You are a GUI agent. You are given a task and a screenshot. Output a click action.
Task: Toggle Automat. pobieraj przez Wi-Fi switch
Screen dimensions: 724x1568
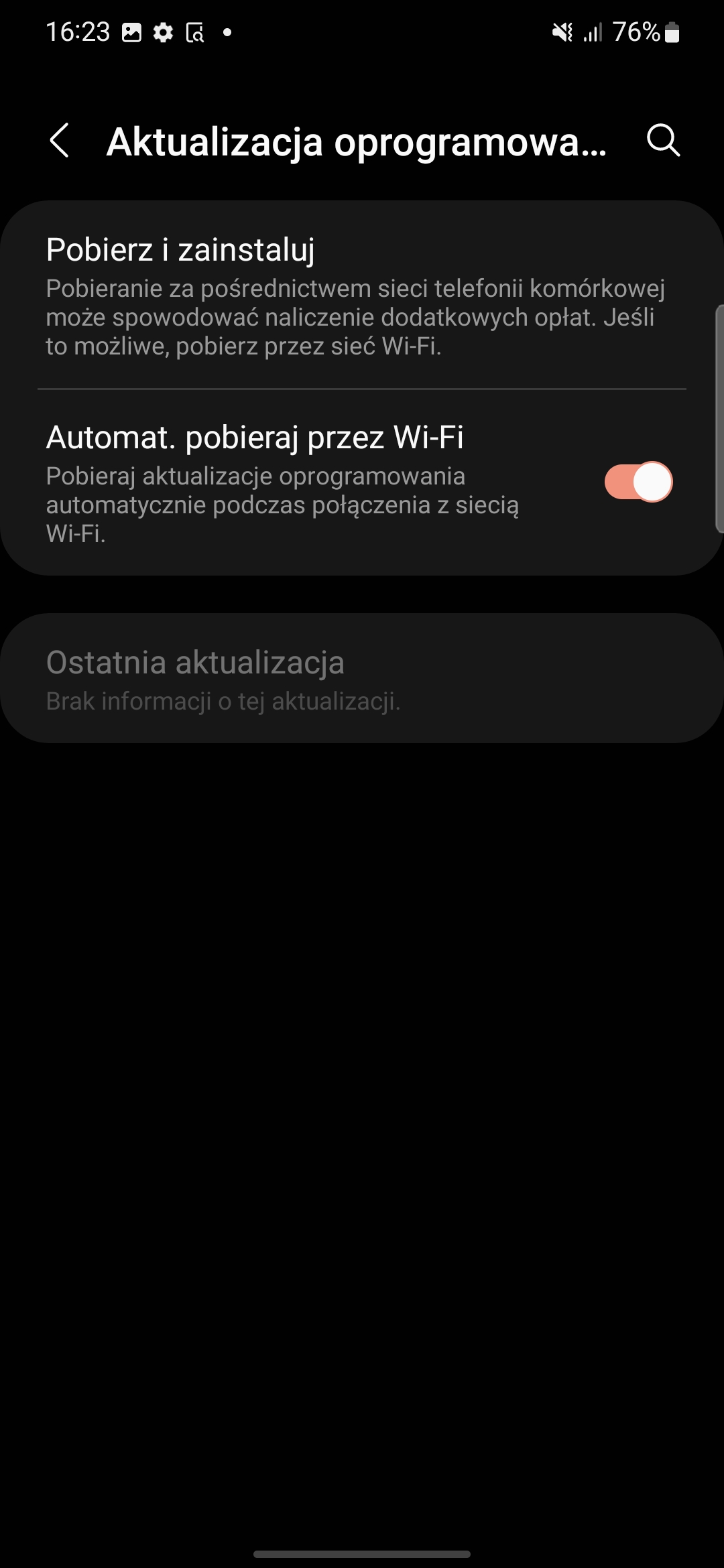[x=638, y=482]
